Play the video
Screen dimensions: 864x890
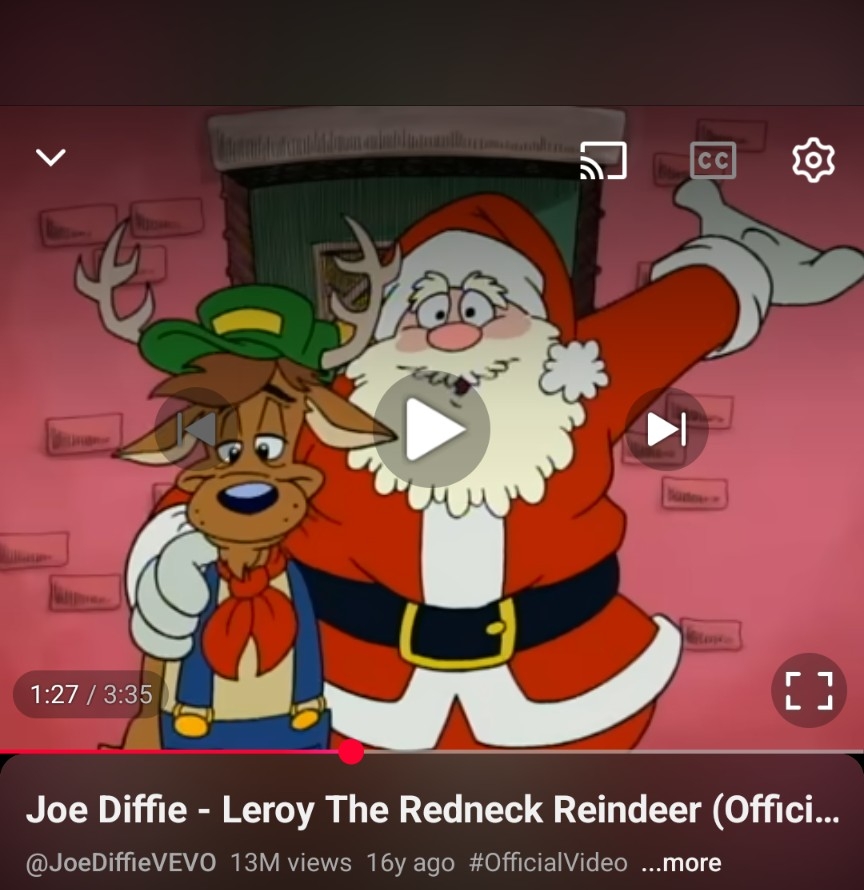pos(432,430)
